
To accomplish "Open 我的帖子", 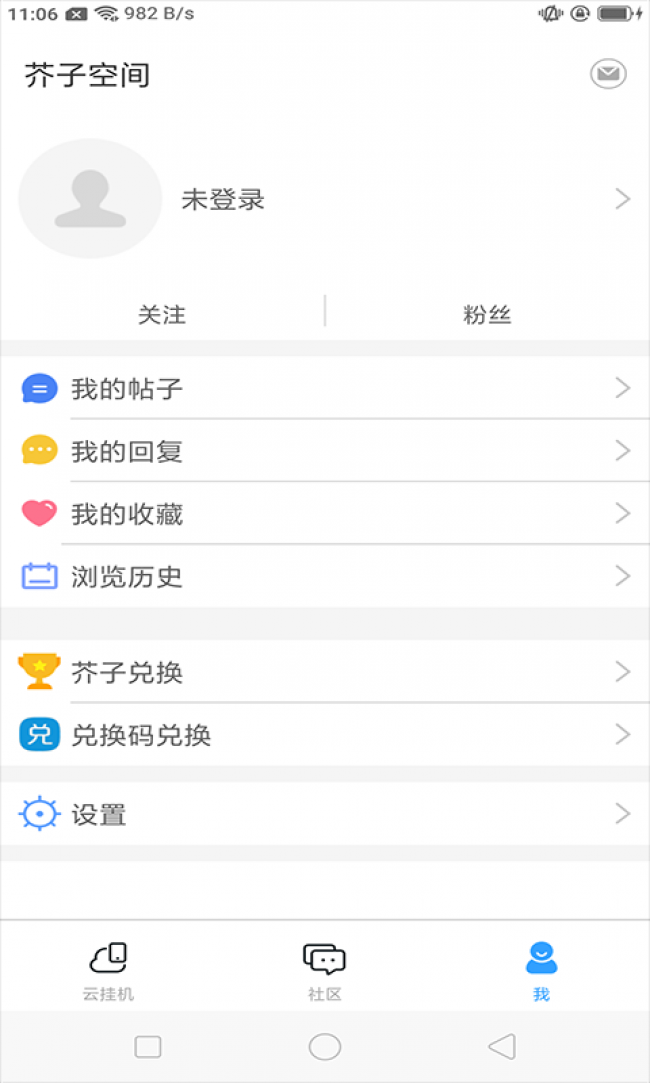I will pyautogui.click(x=127, y=389).
